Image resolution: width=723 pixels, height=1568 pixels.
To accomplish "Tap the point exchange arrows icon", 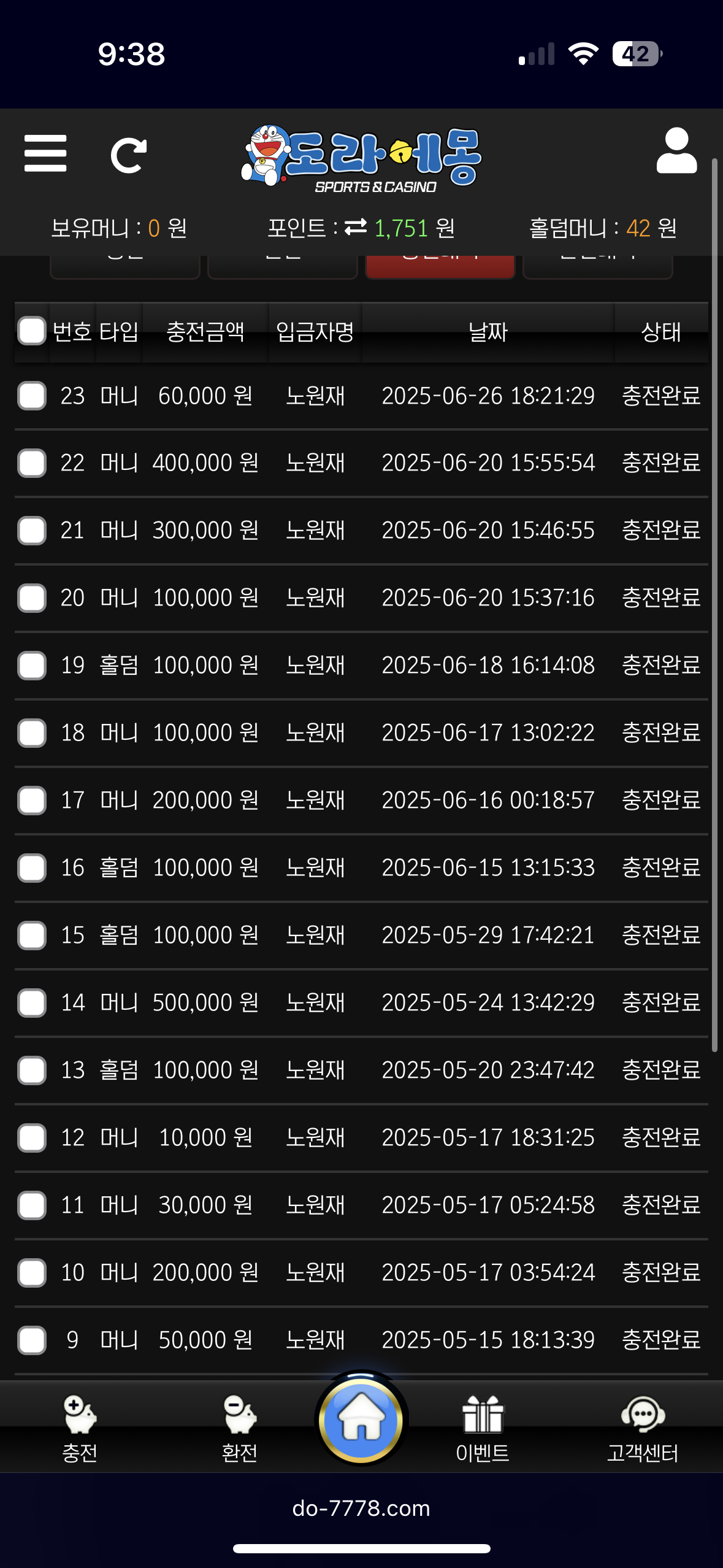I will [356, 228].
